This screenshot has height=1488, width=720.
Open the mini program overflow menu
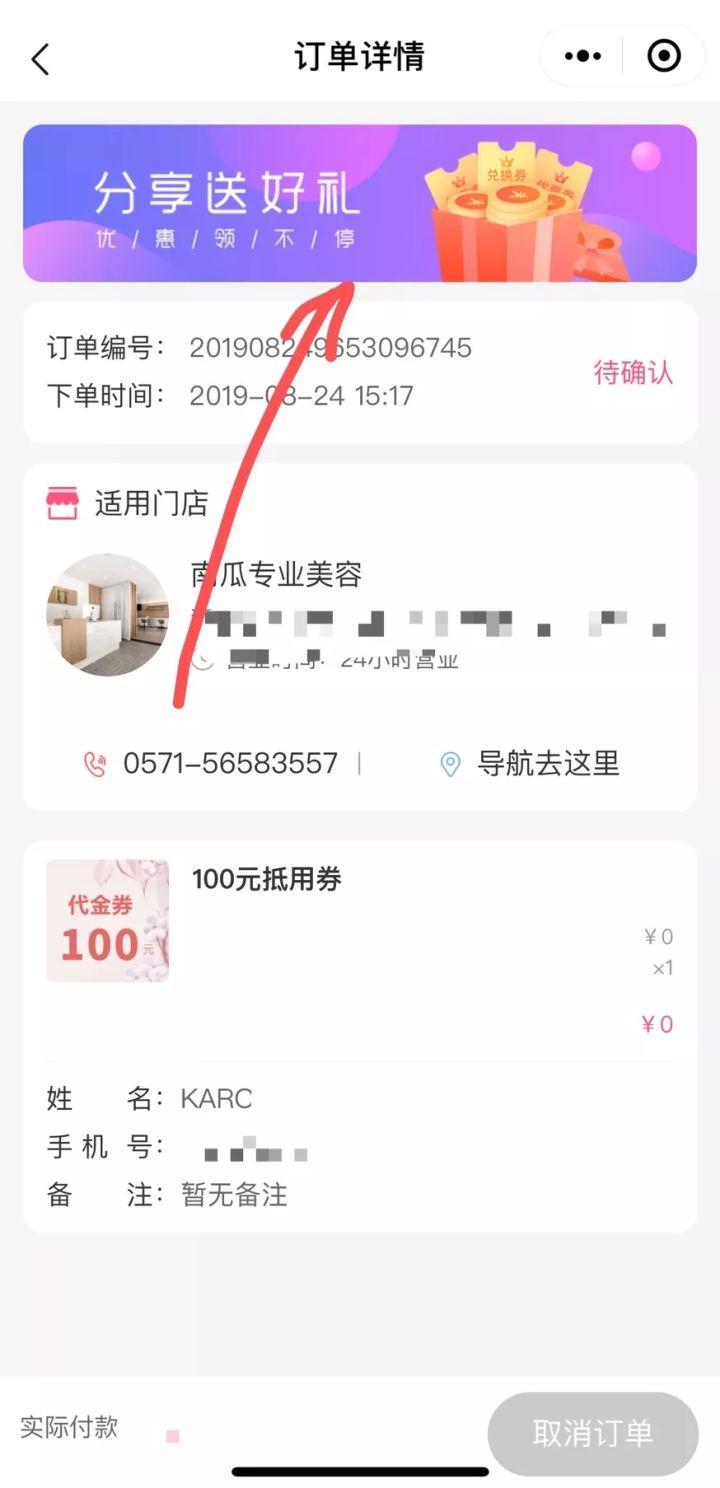(583, 57)
